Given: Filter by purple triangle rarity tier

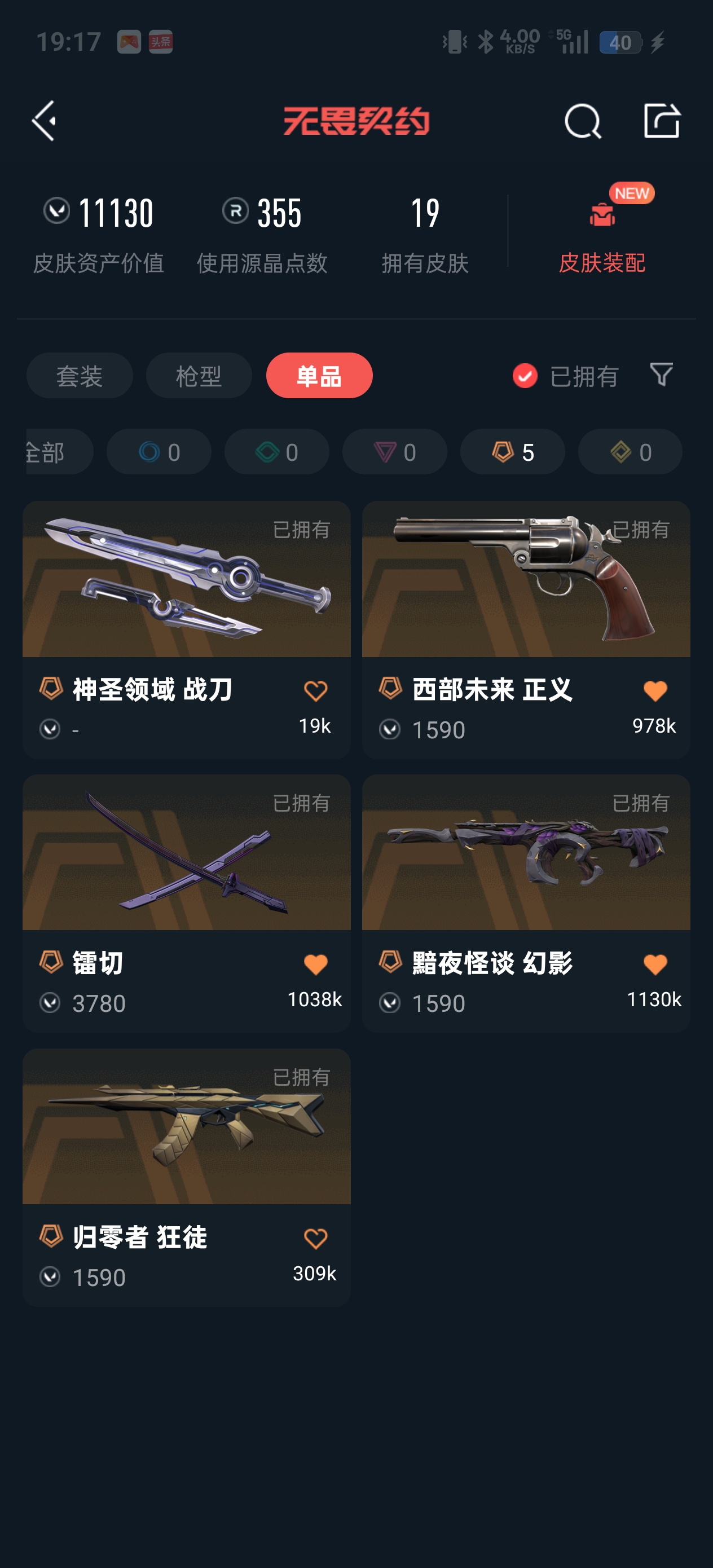Looking at the screenshot, I should (x=394, y=452).
